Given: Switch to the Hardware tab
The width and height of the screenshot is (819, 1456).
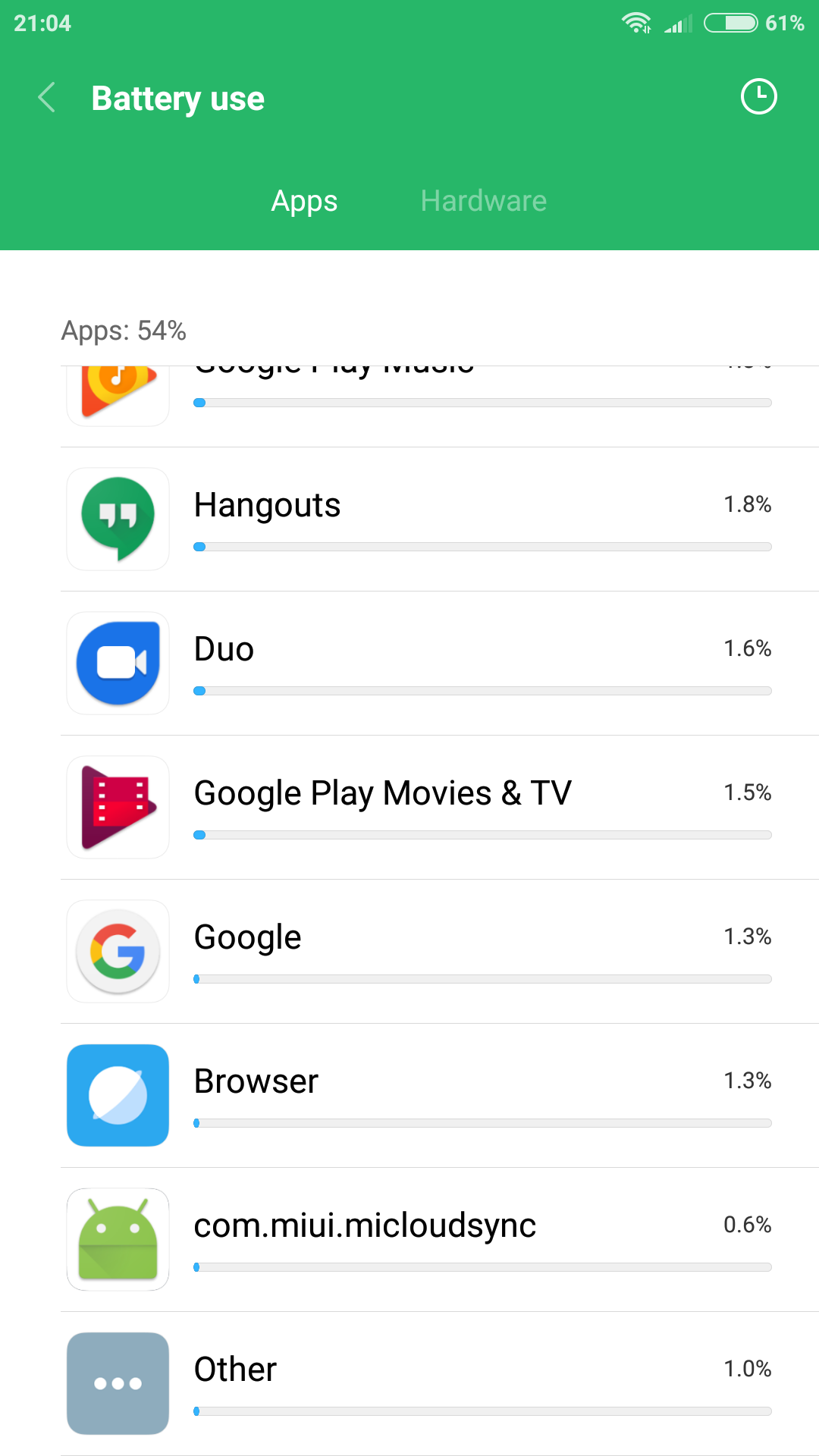Looking at the screenshot, I should [483, 201].
